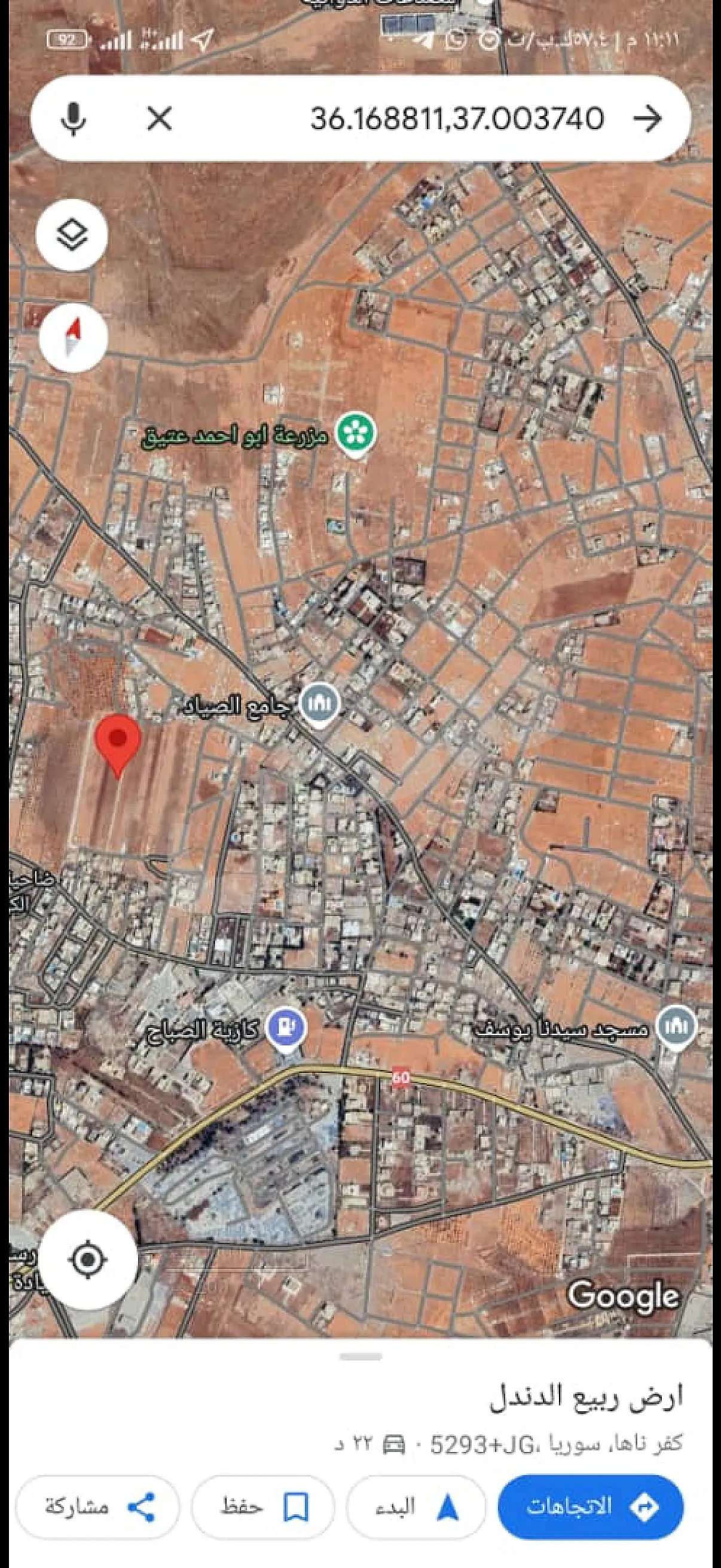
Task: Tap the back arrow in the search bar
Action: pyautogui.click(x=647, y=118)
